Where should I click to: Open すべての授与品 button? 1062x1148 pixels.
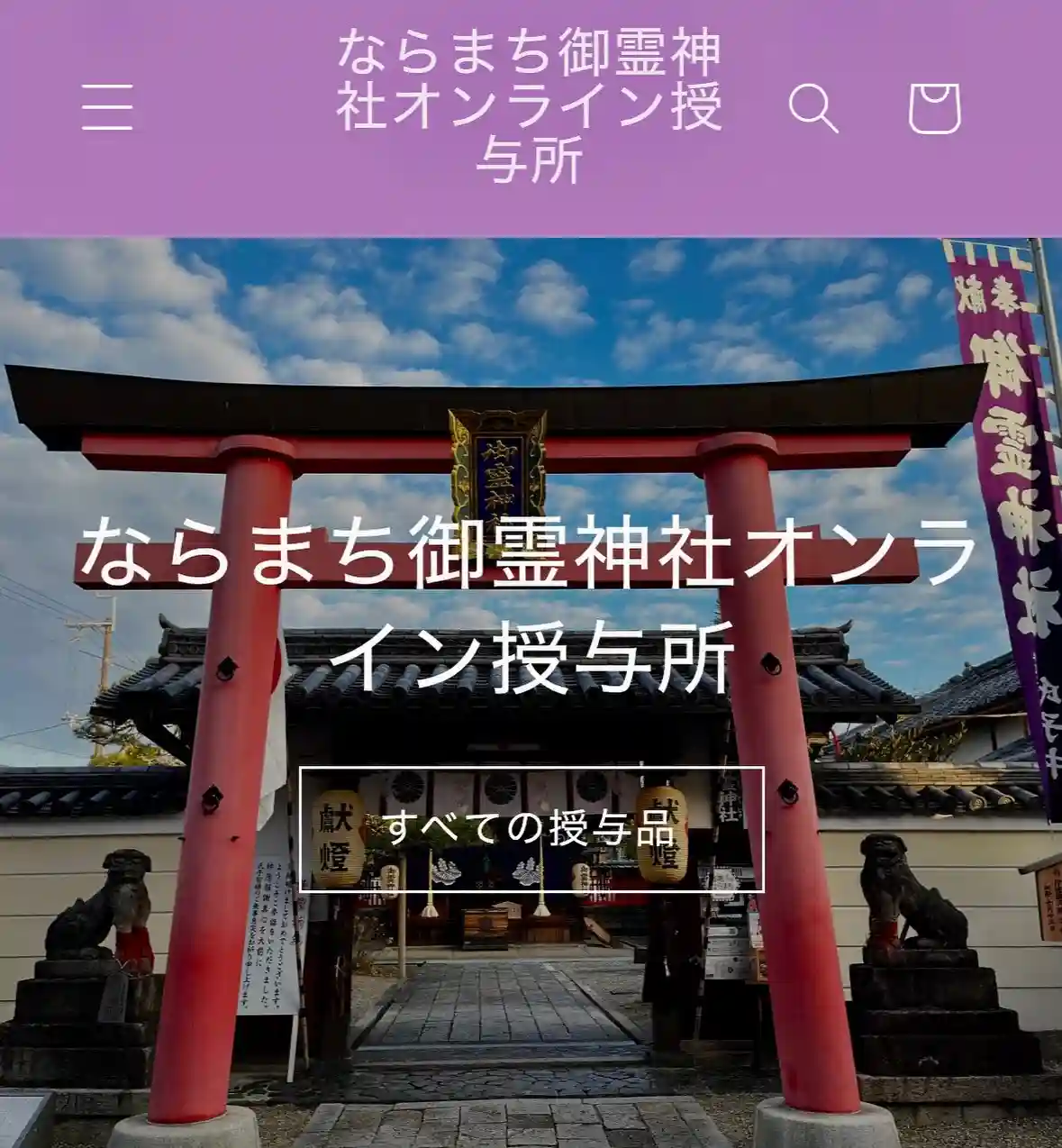tap(531, 829)
